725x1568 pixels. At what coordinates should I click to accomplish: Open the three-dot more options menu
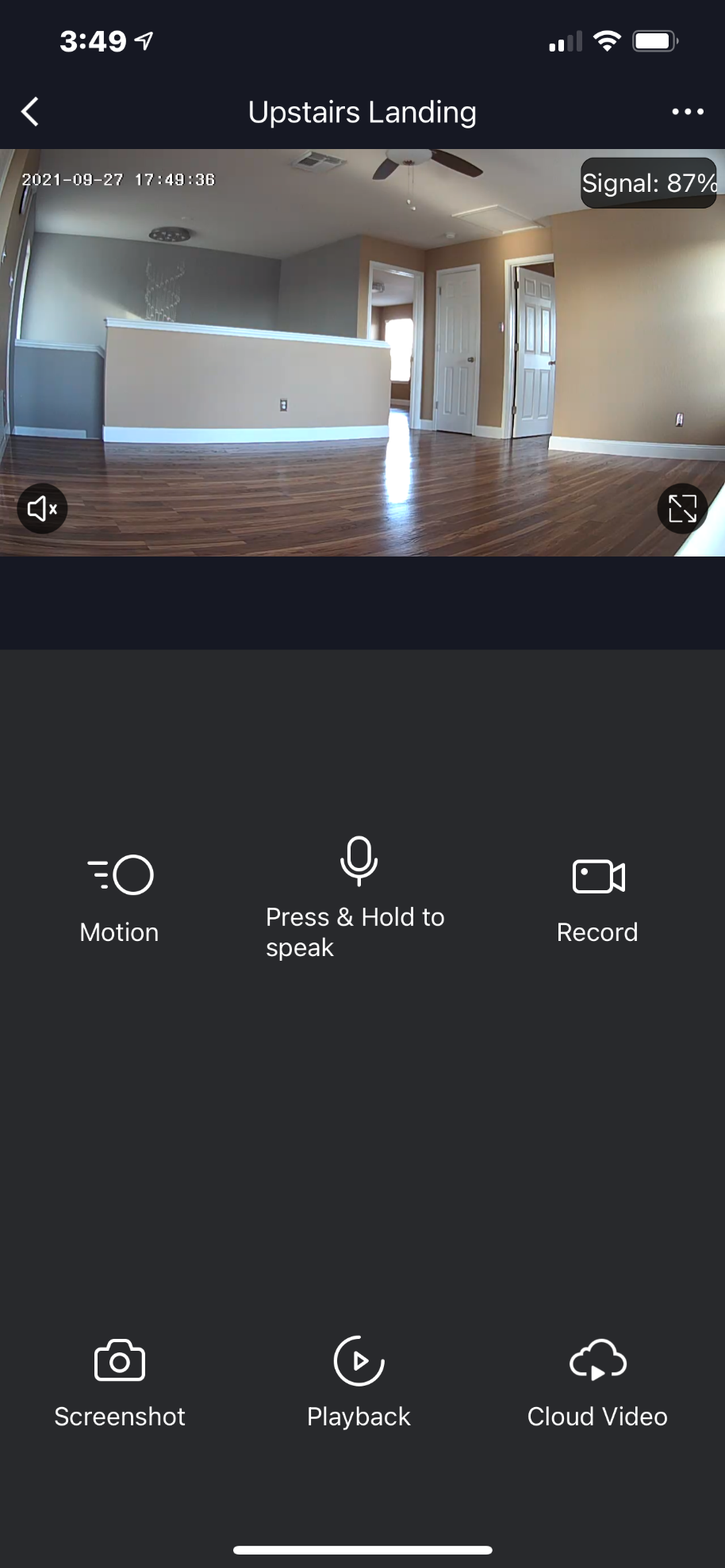[687, 112]
